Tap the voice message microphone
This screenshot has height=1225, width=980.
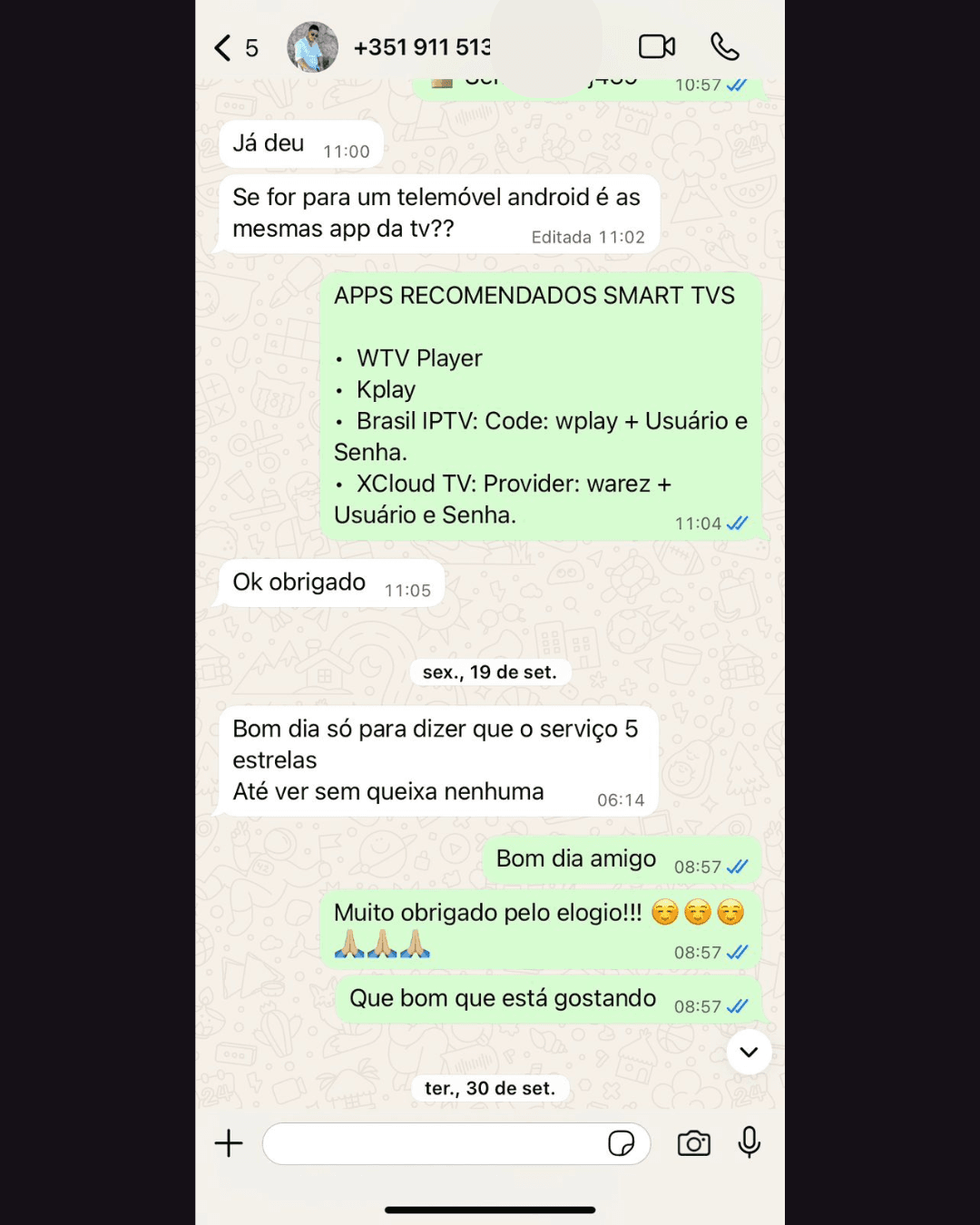(x=750, y=1142)
